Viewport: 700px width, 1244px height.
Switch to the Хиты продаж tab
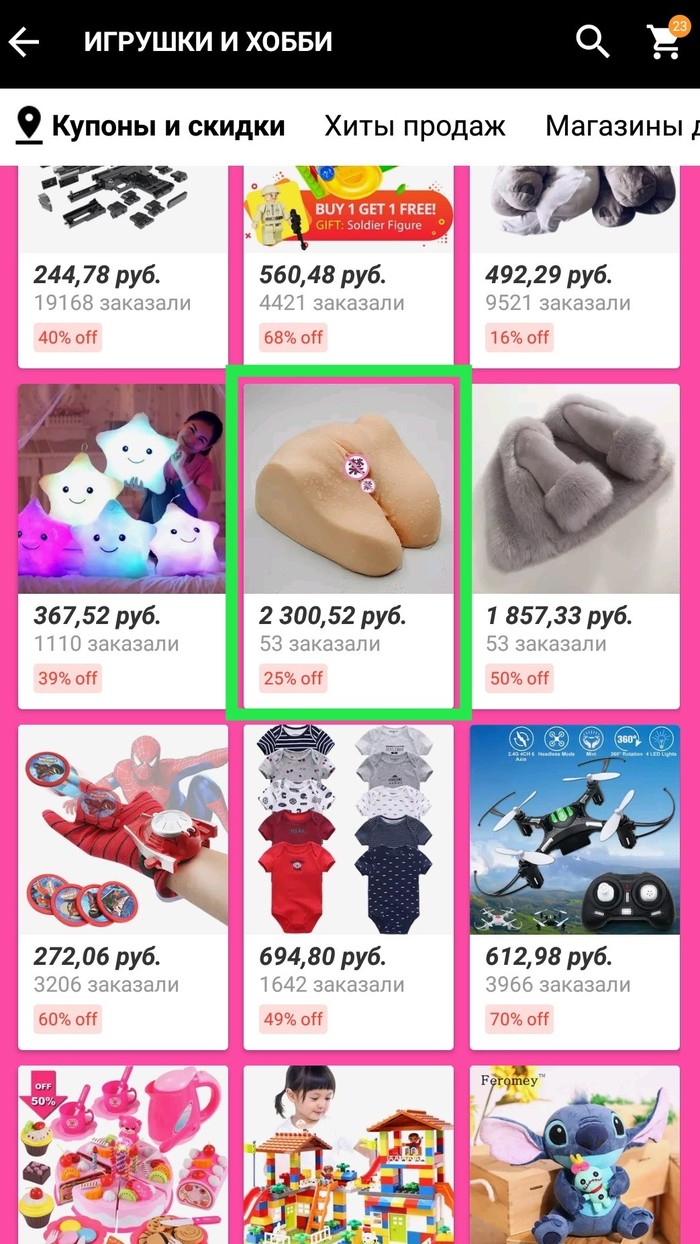point(414,126)
